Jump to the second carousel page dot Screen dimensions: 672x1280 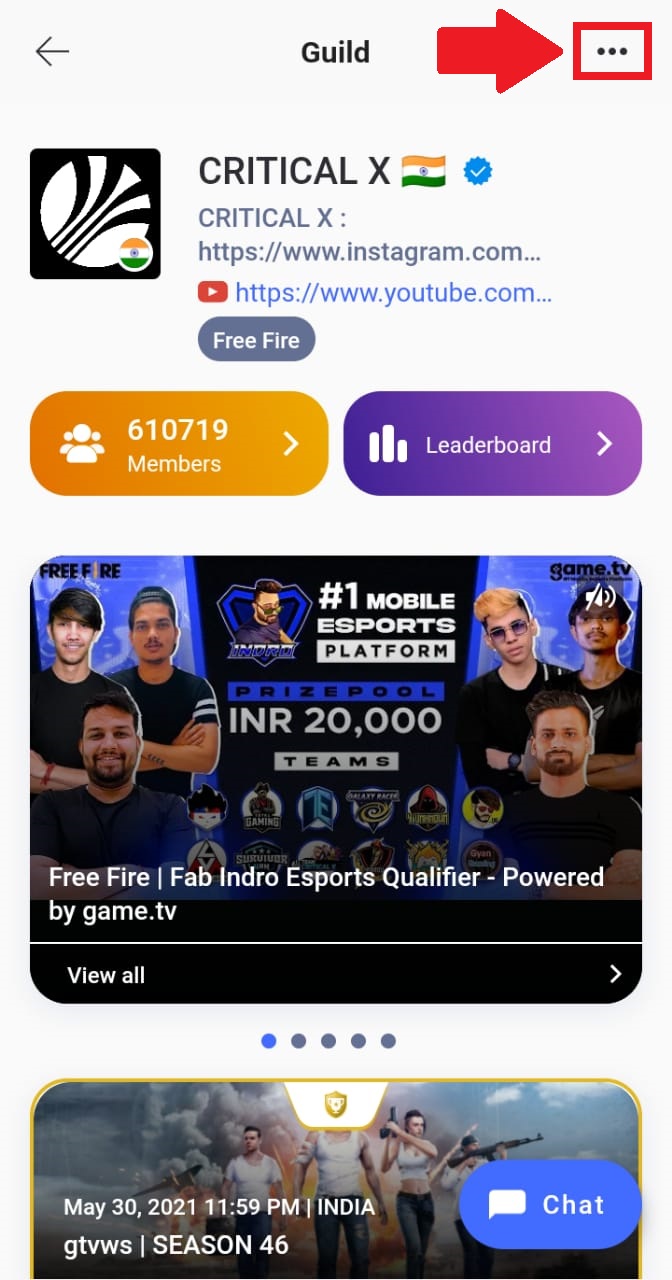[x=298, y=1041]
